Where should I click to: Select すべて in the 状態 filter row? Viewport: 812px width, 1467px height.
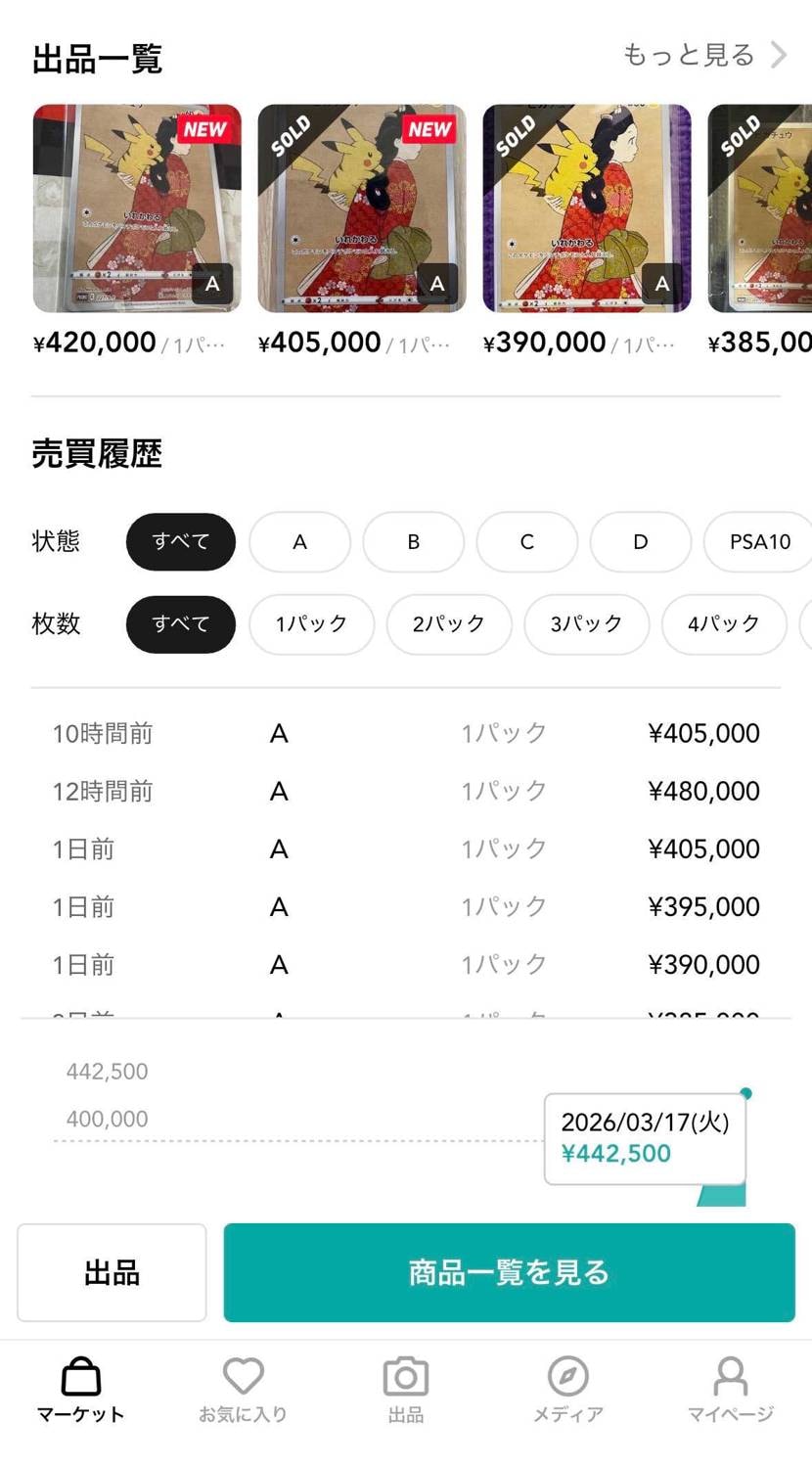180,541
